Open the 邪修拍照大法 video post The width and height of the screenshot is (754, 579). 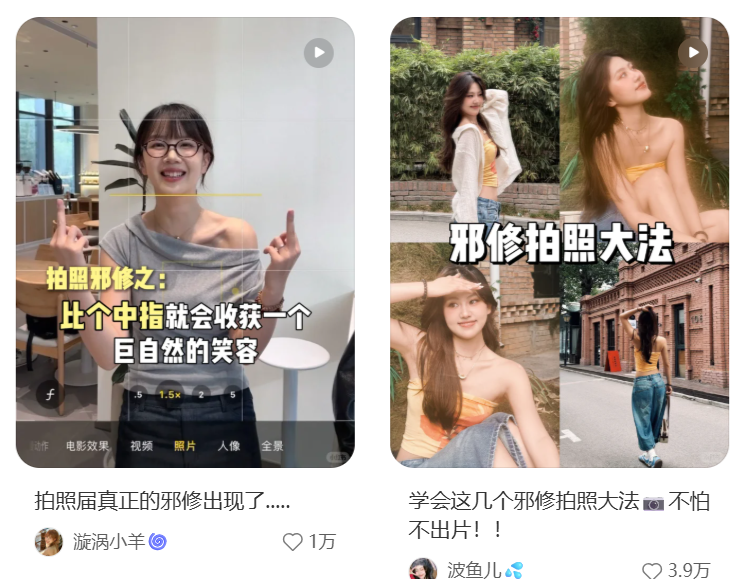559,242
